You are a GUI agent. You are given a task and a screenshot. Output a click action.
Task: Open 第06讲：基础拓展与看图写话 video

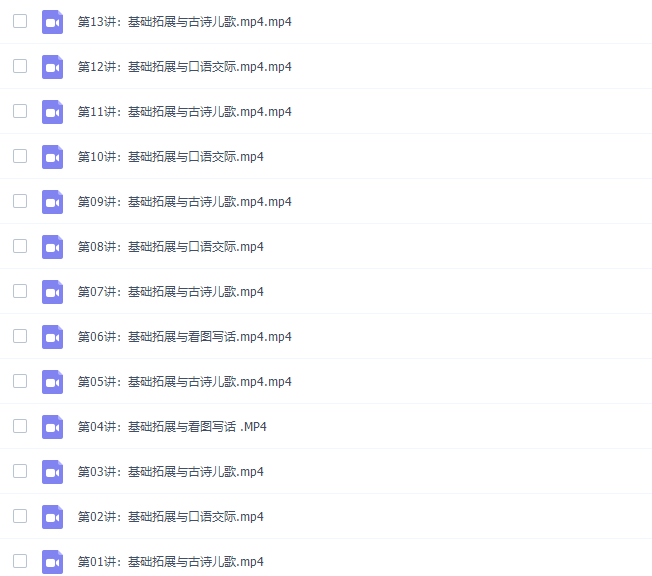coord(184,337)
